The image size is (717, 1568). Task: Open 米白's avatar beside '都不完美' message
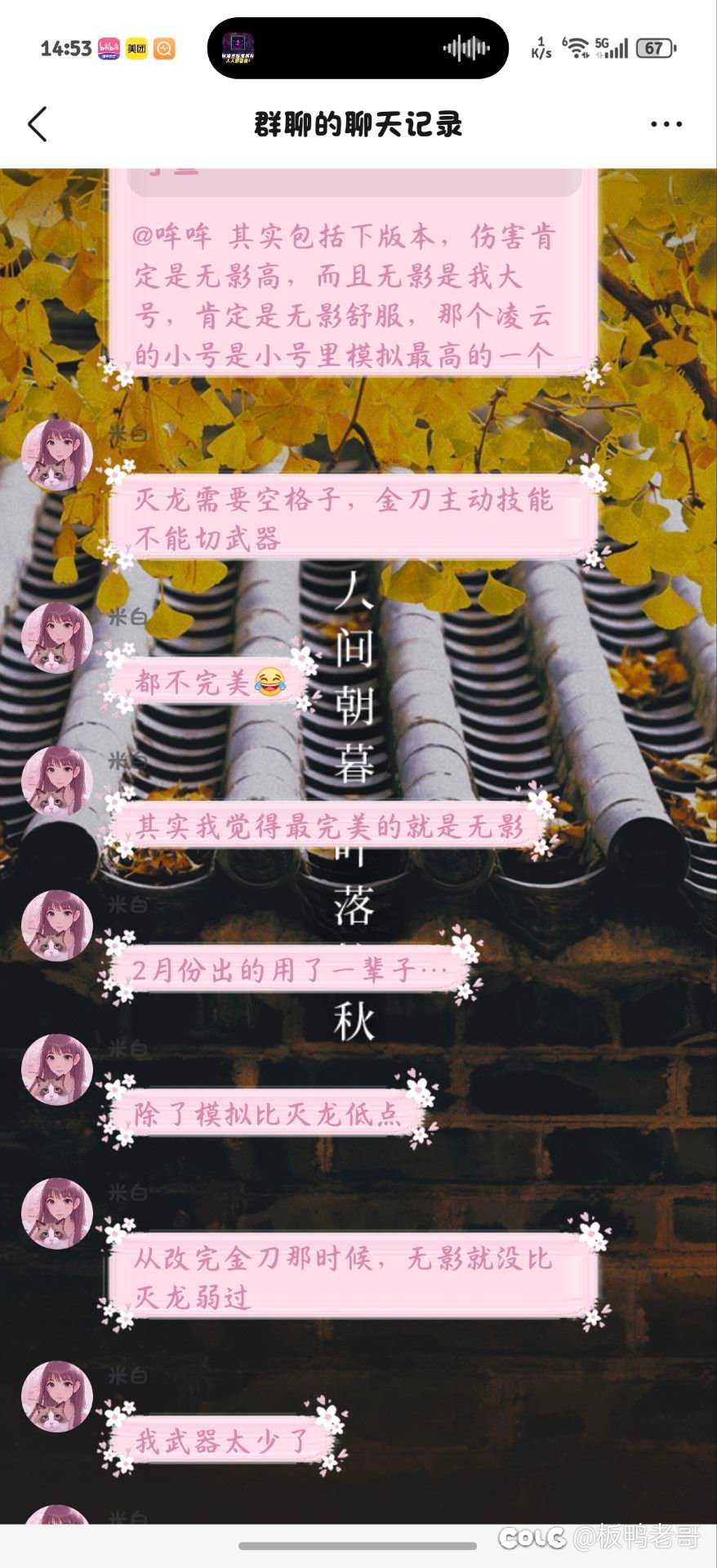pyautogui.click(x=56, y=638)
